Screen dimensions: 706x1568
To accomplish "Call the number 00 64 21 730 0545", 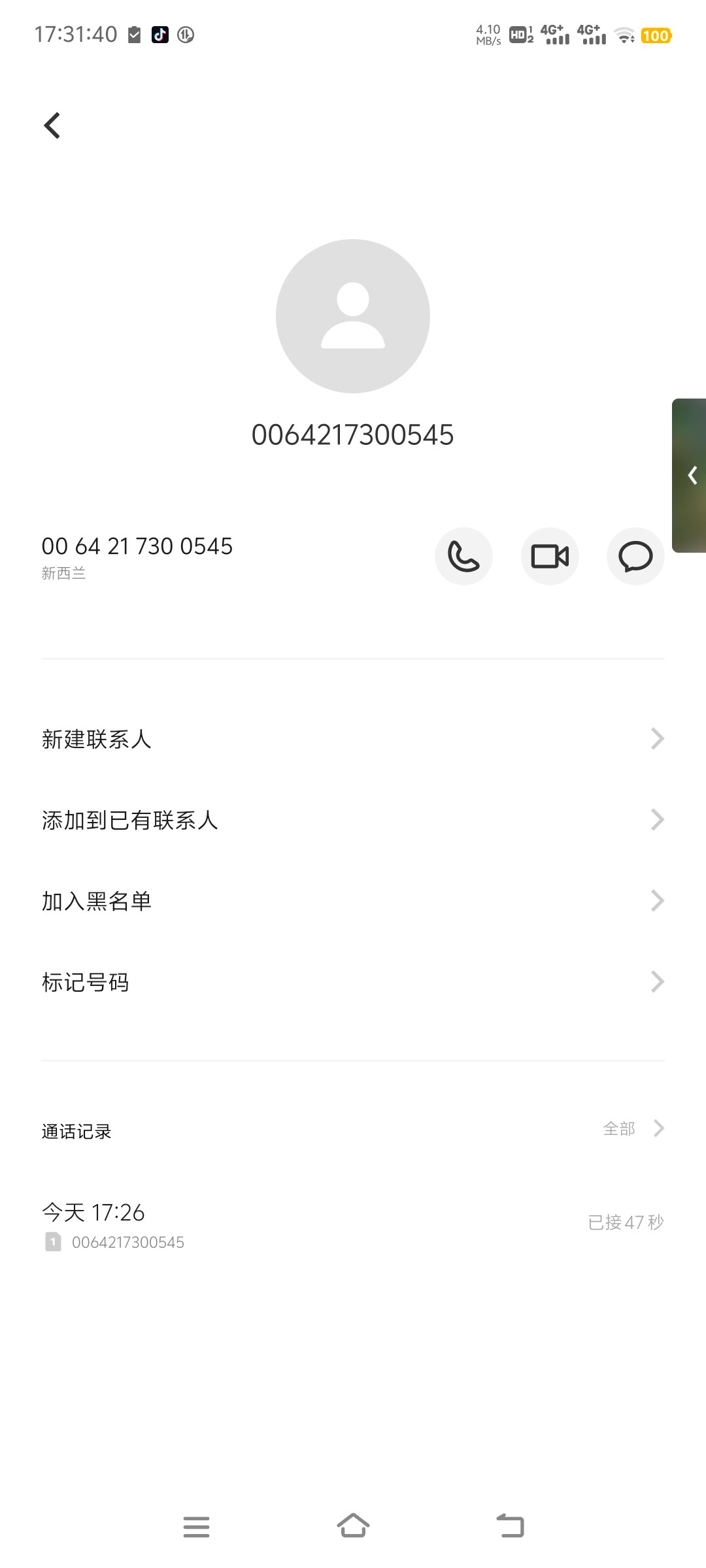I will 463,557.
